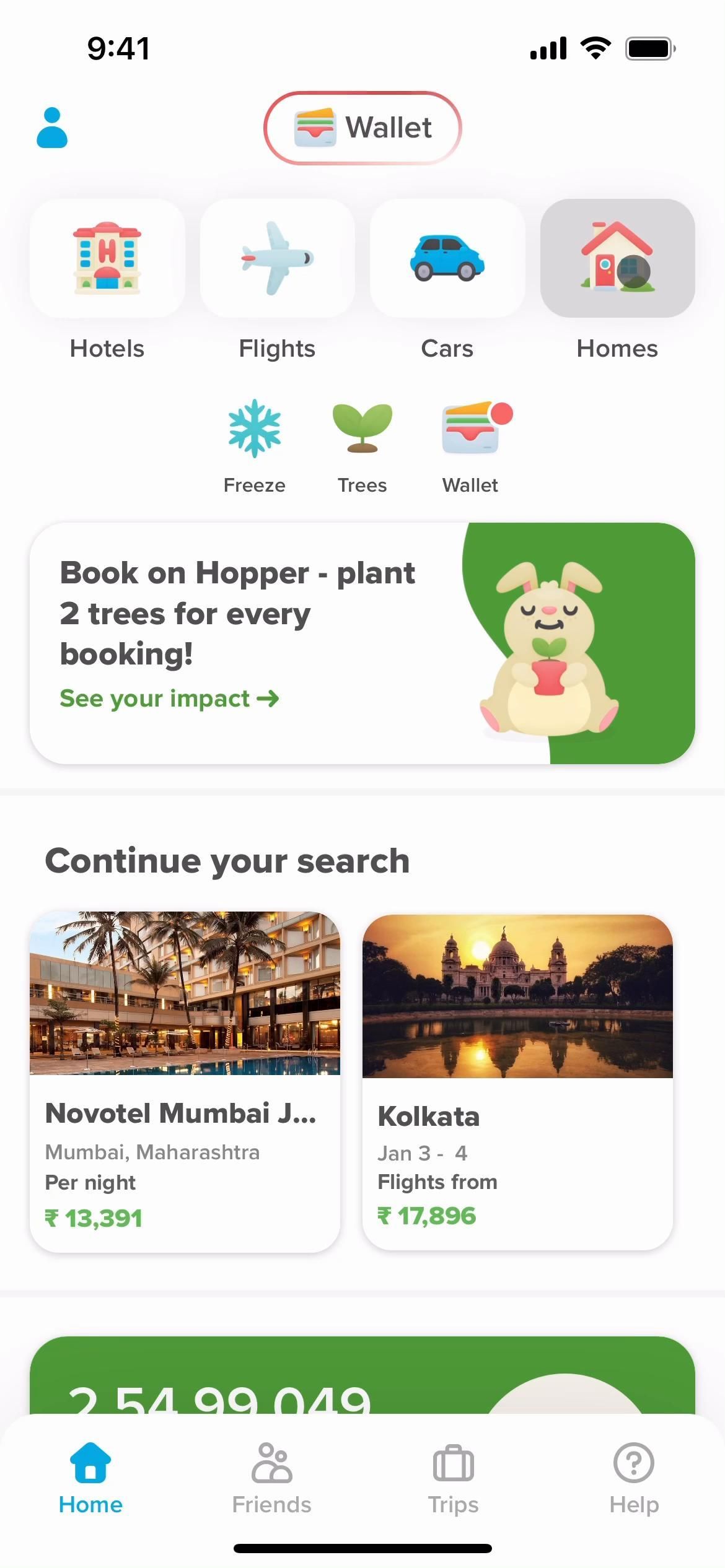Open the profile icon
Viewport: 725px width, 1568px height.
[x=52, y=128]
